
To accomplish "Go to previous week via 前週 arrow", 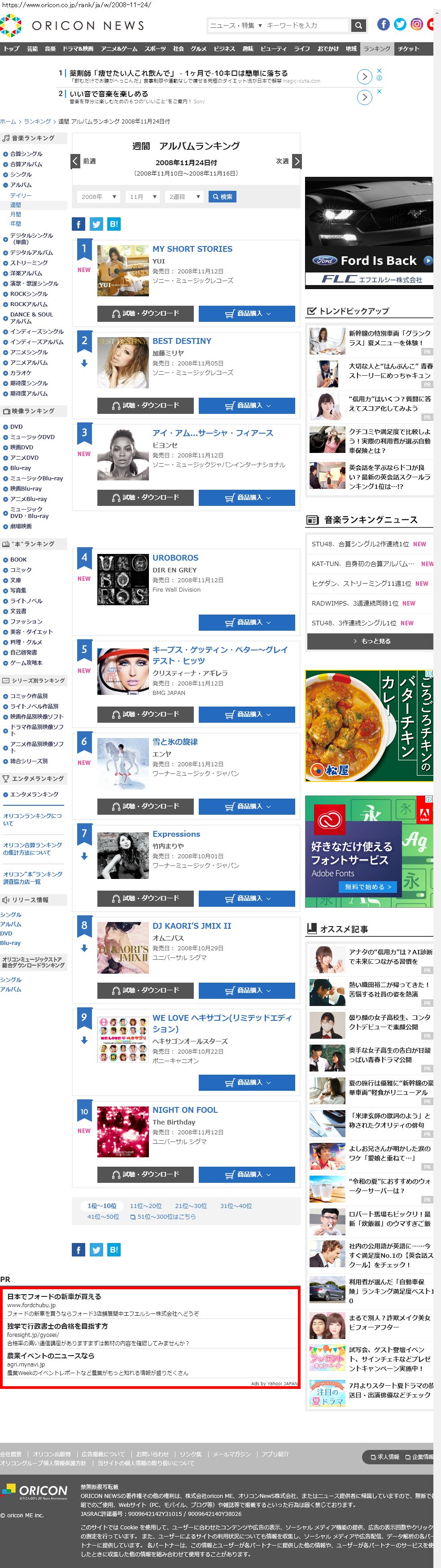I will [76, 161].
